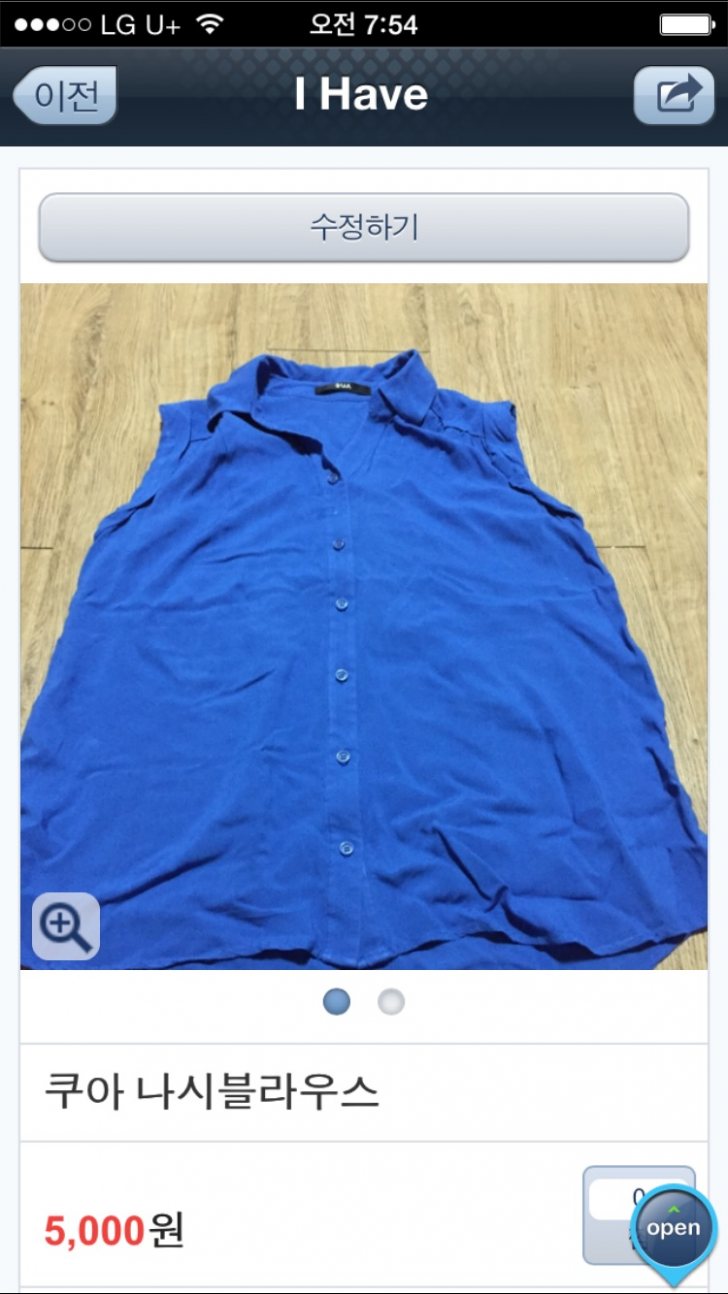Image resolution: width=728 pixels, height=1294 pixels.
Task: Open the blue blouse product photo
Action: tap(364, 626)
